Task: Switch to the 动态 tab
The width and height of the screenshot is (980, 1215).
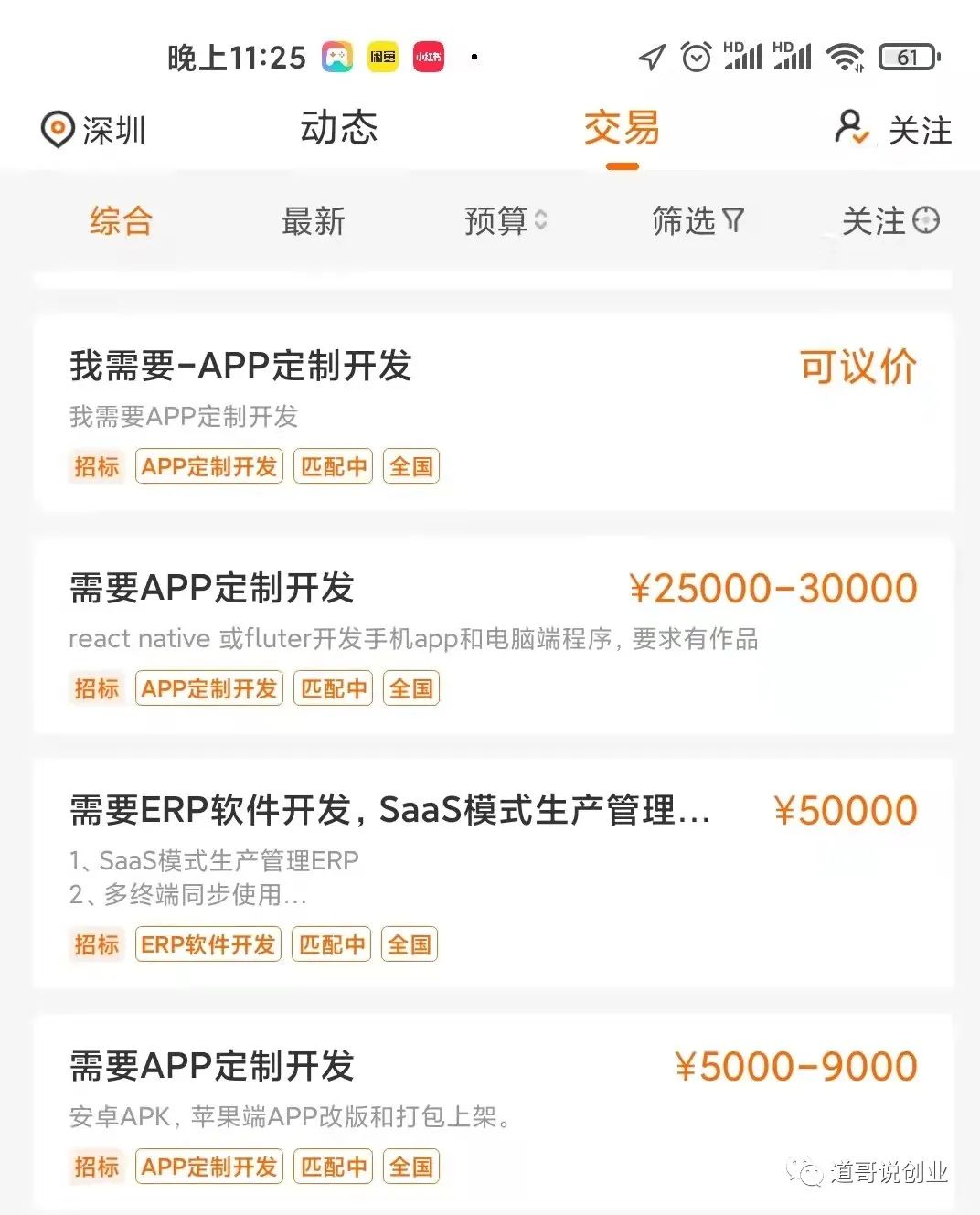Action: (339, 129)
